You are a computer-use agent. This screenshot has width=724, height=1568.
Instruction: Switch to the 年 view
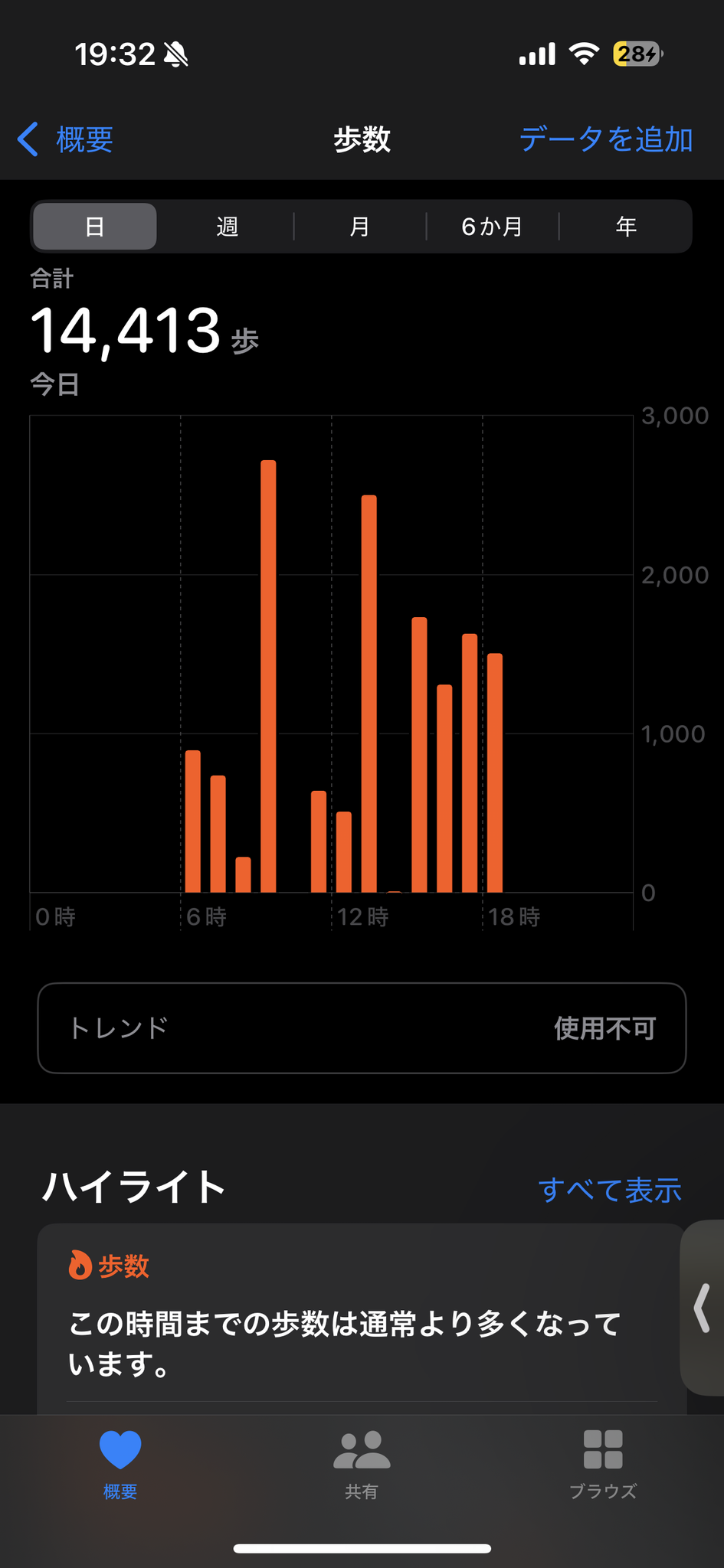tap(626, 227)
